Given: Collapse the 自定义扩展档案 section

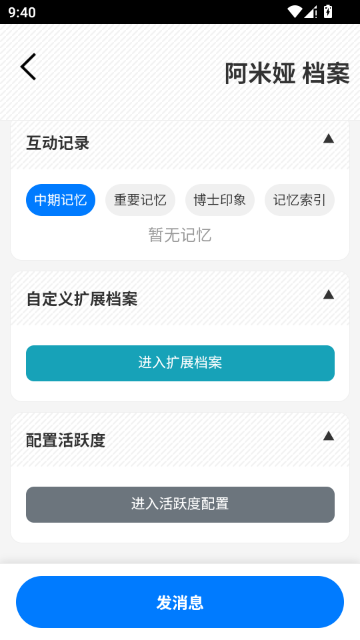Looking at the screenshot, I should tap(329, 295).
